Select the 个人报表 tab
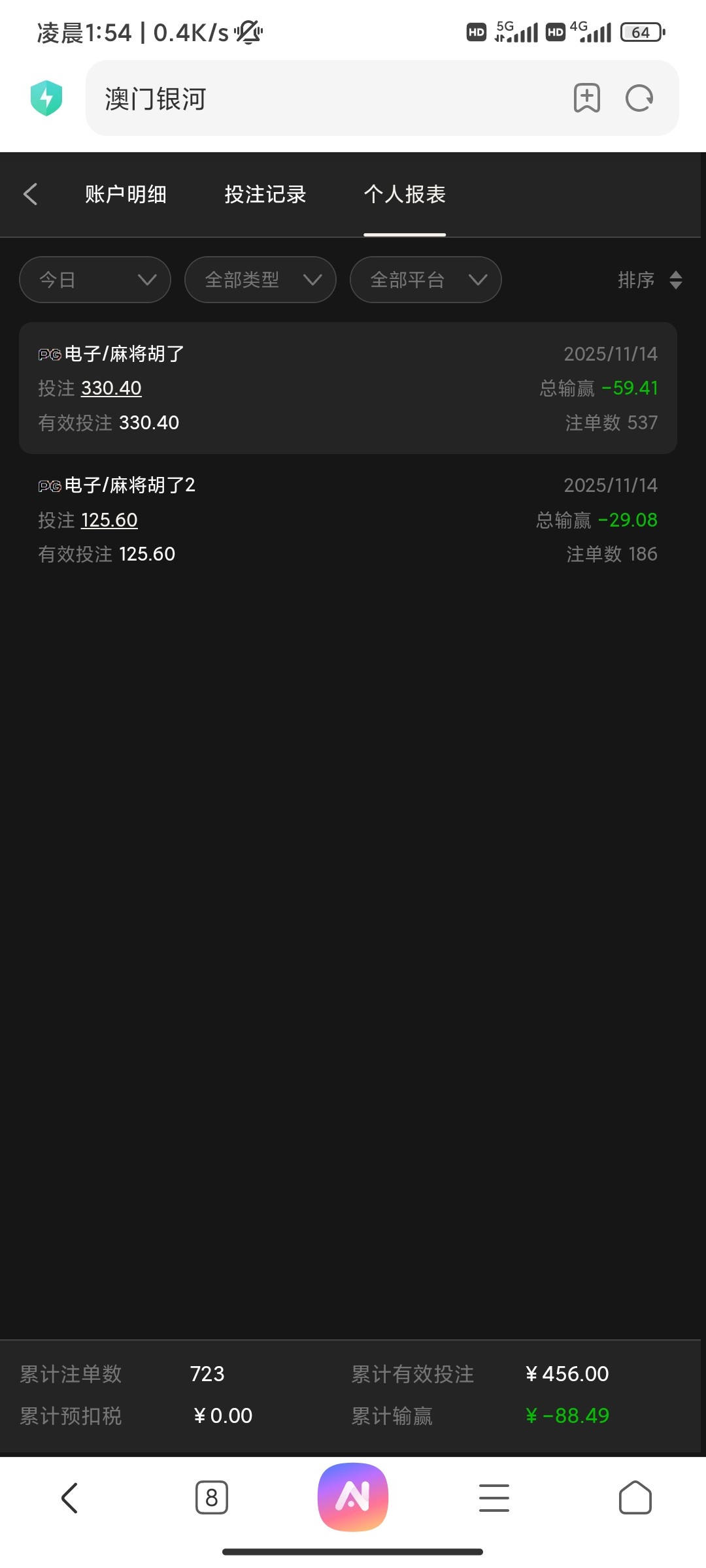 click(404, 194)
